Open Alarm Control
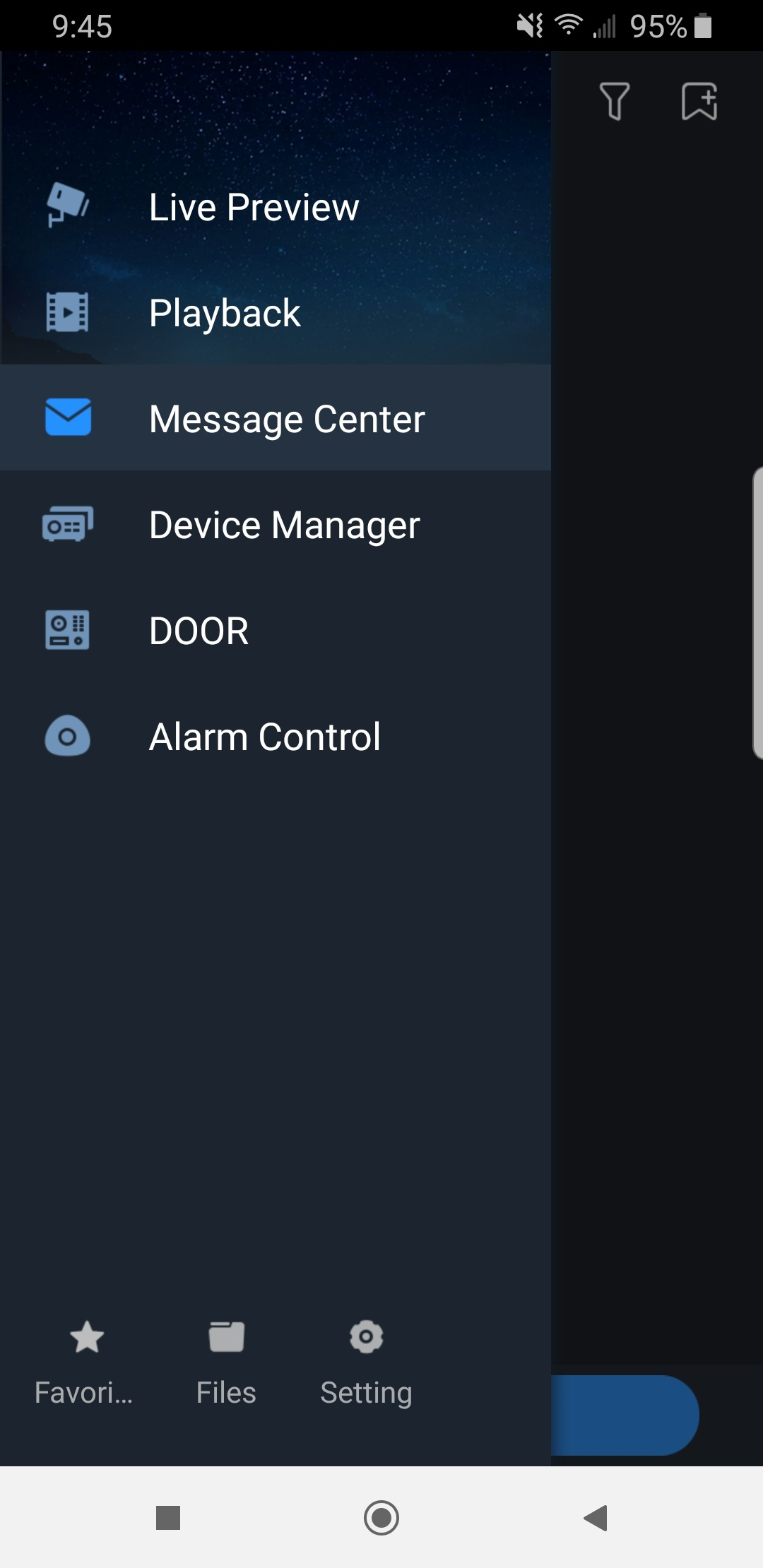The width and height of the screenshot is (763, 1568). [264, 737]
